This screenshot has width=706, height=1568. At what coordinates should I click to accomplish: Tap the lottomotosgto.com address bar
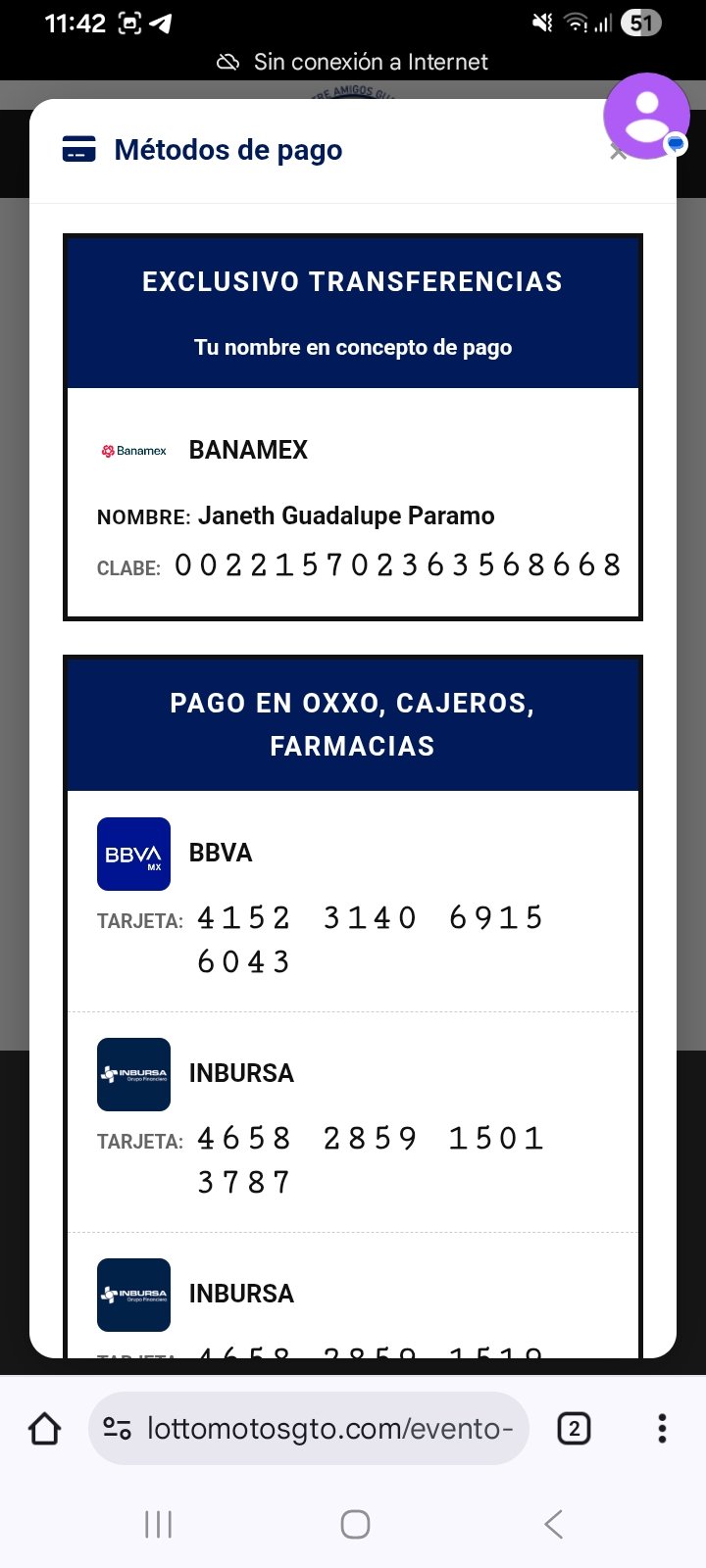point(309,1429)
